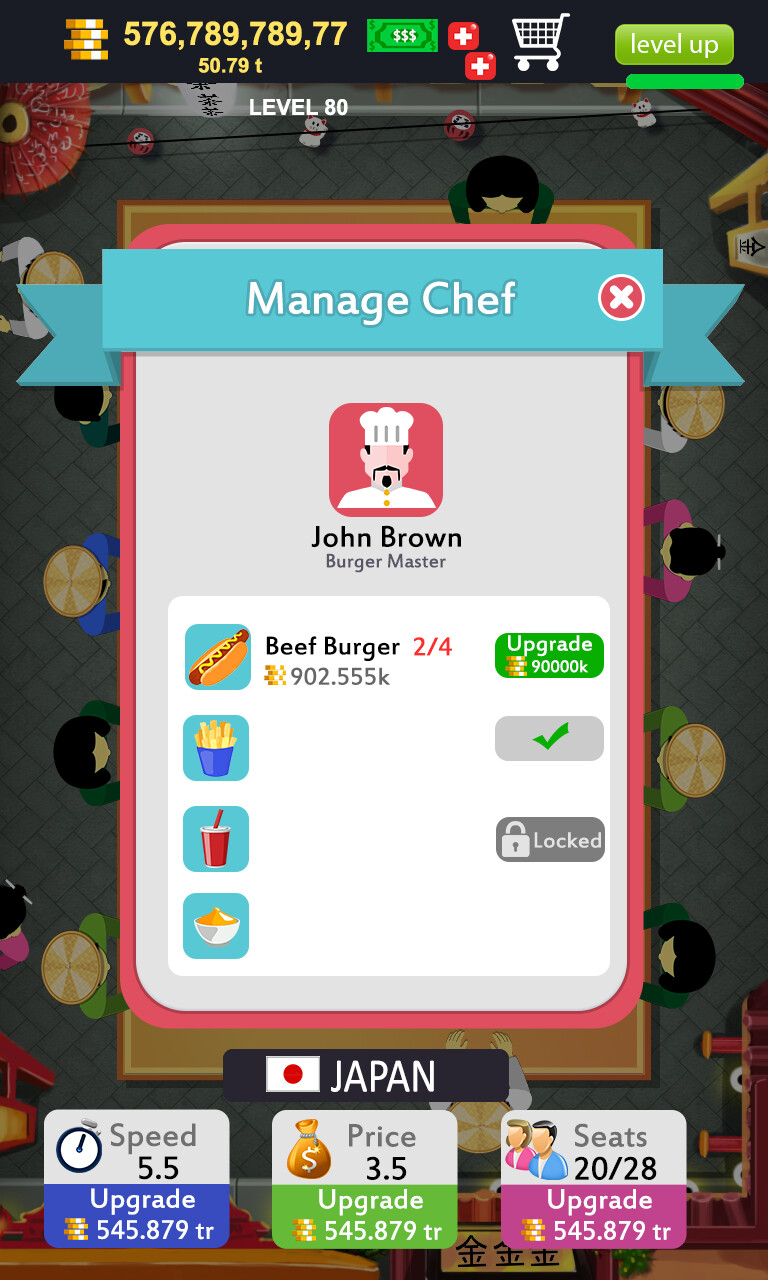Upgrade Speed for 545.879 tr

[137, 1214]
